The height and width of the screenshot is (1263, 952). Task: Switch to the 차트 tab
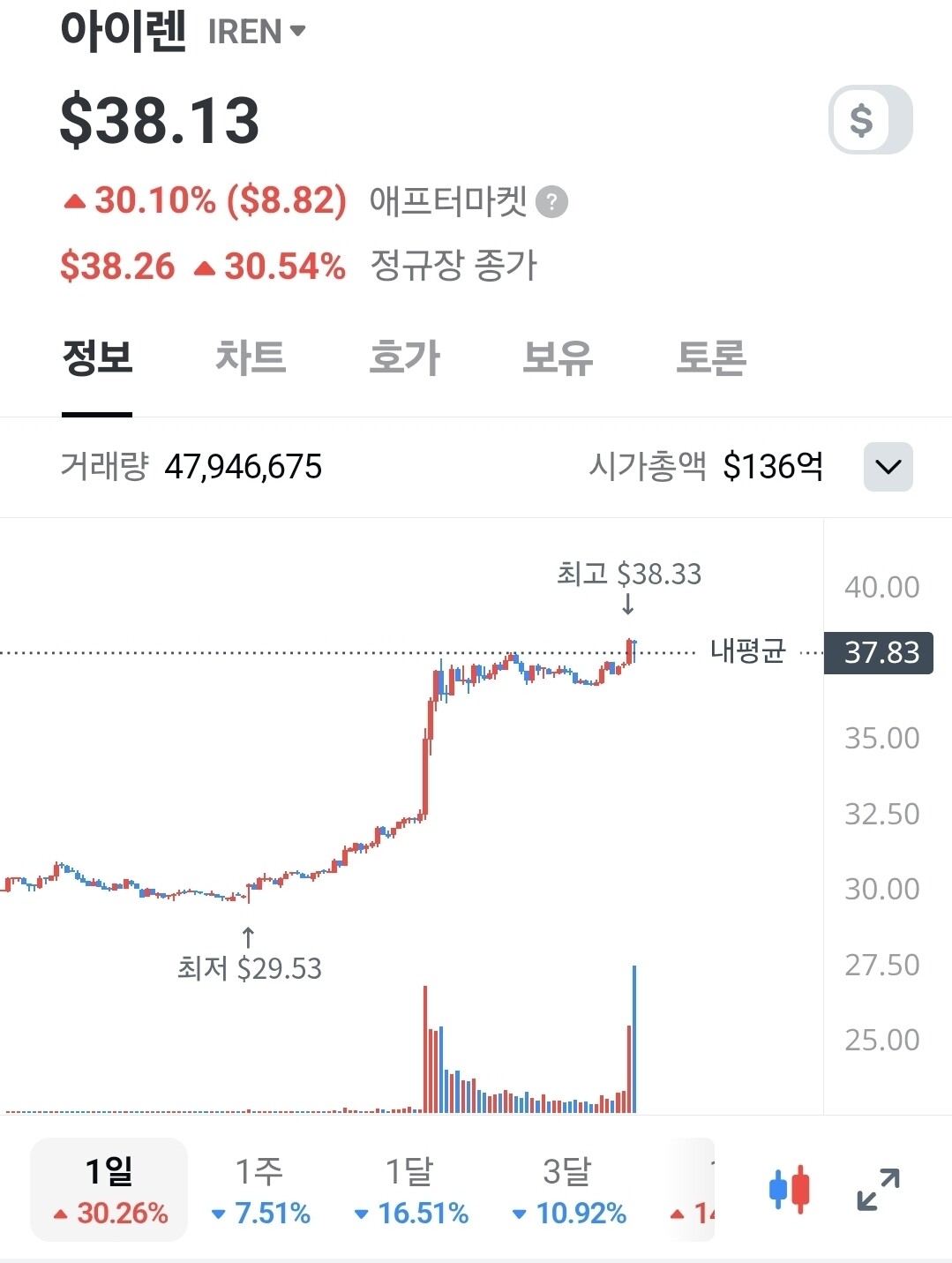(251, 358)
